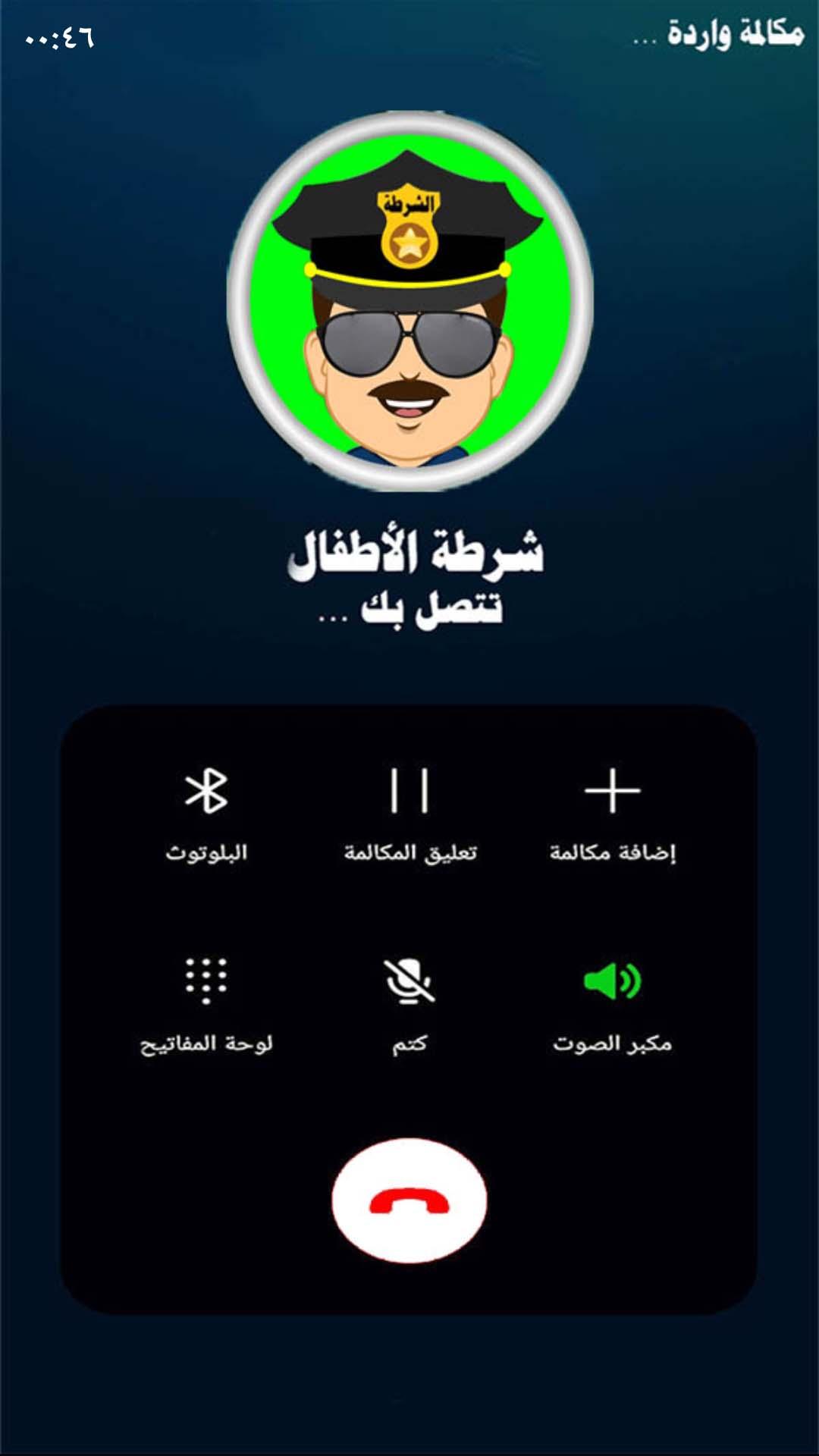
Task: End the call with the red hang-up button
Action: [409, 1200]
